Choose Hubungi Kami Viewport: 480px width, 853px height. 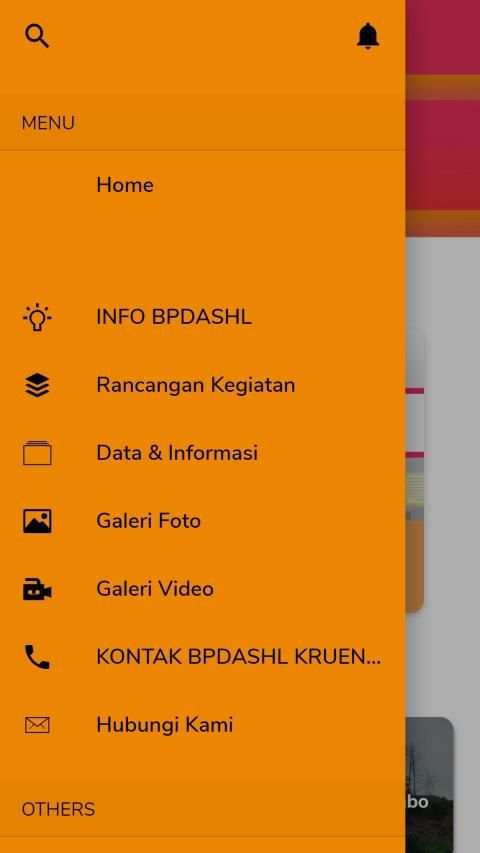[202, 725]
